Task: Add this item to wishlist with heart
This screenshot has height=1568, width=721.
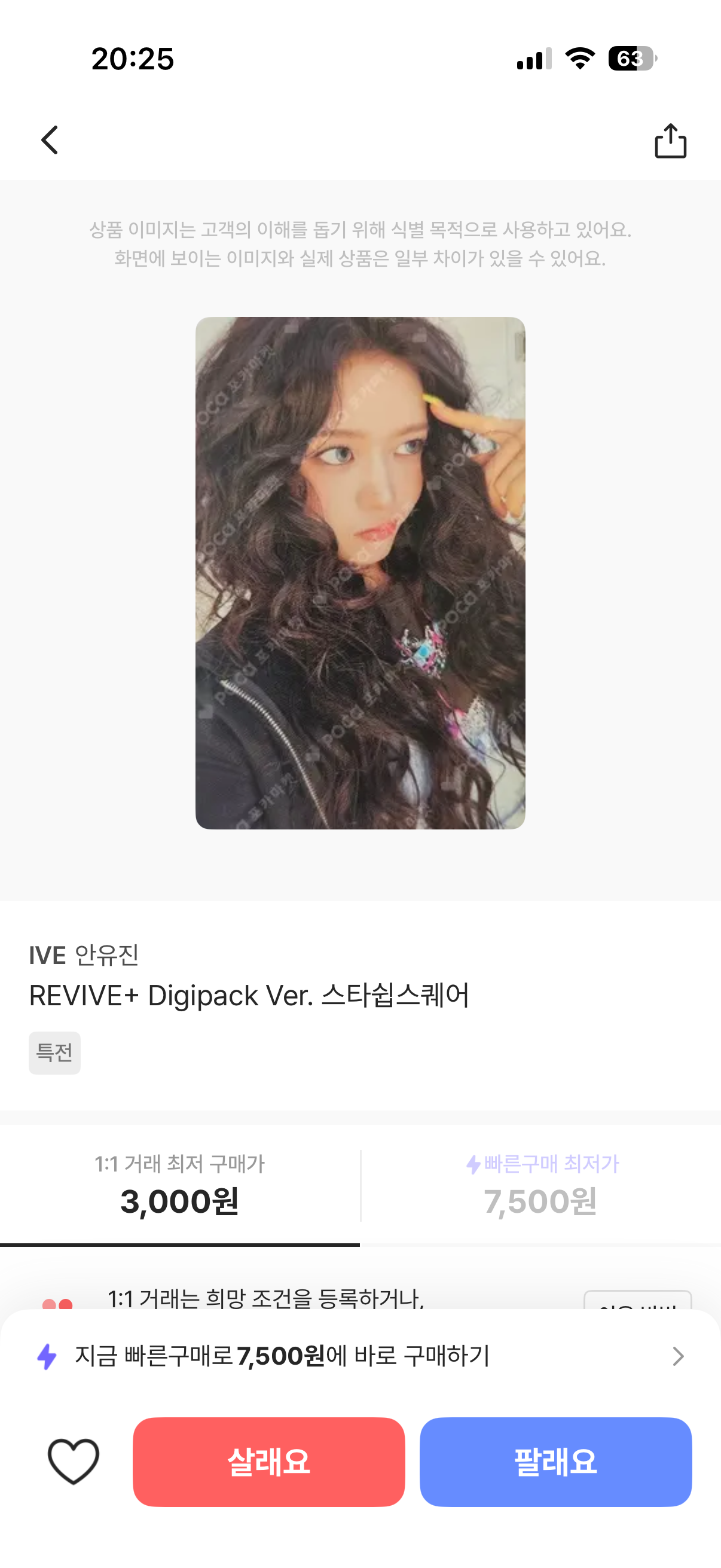Action: [x=74, y=1462]
